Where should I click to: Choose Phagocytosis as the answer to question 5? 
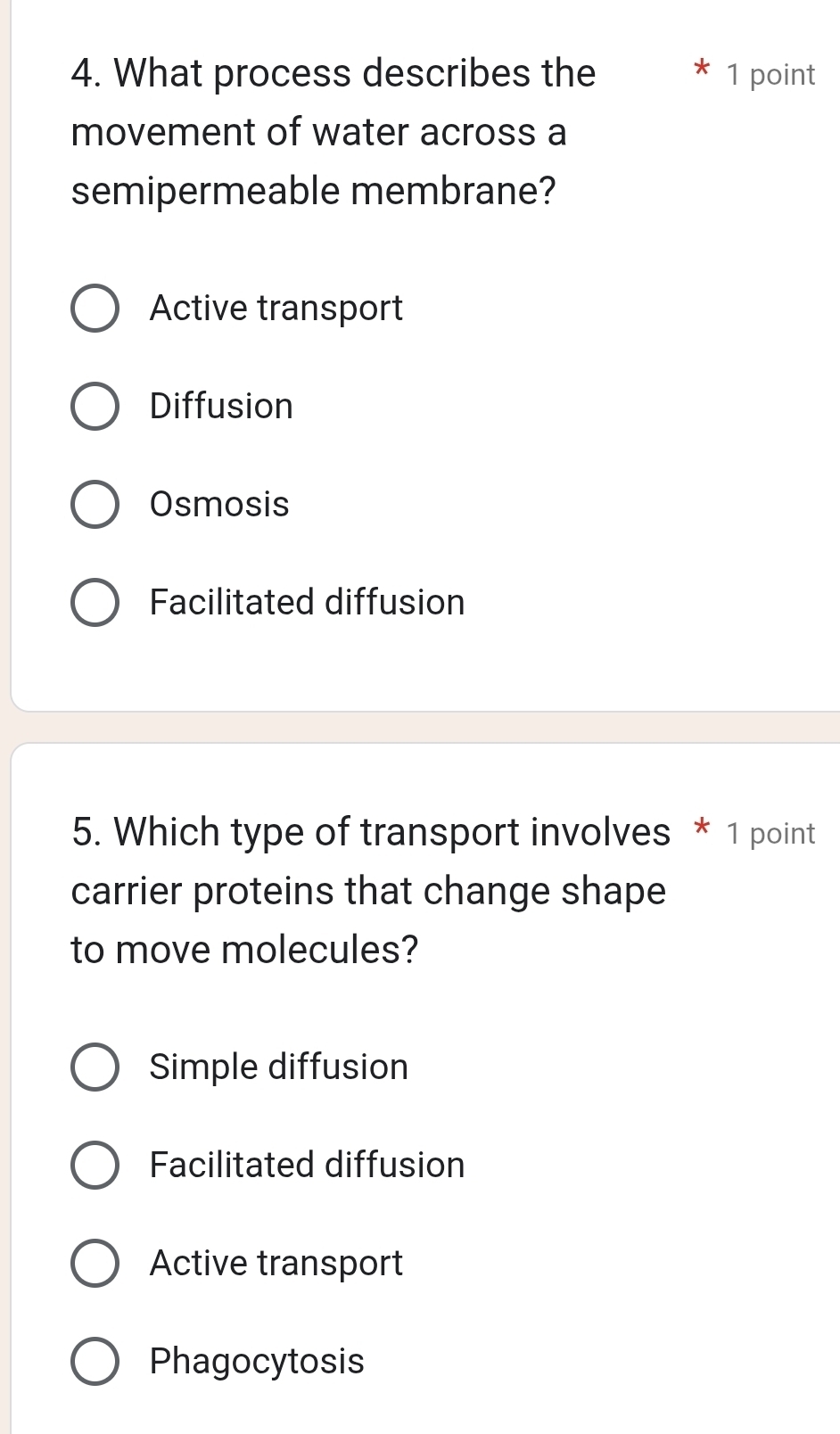click(95, 1362)
